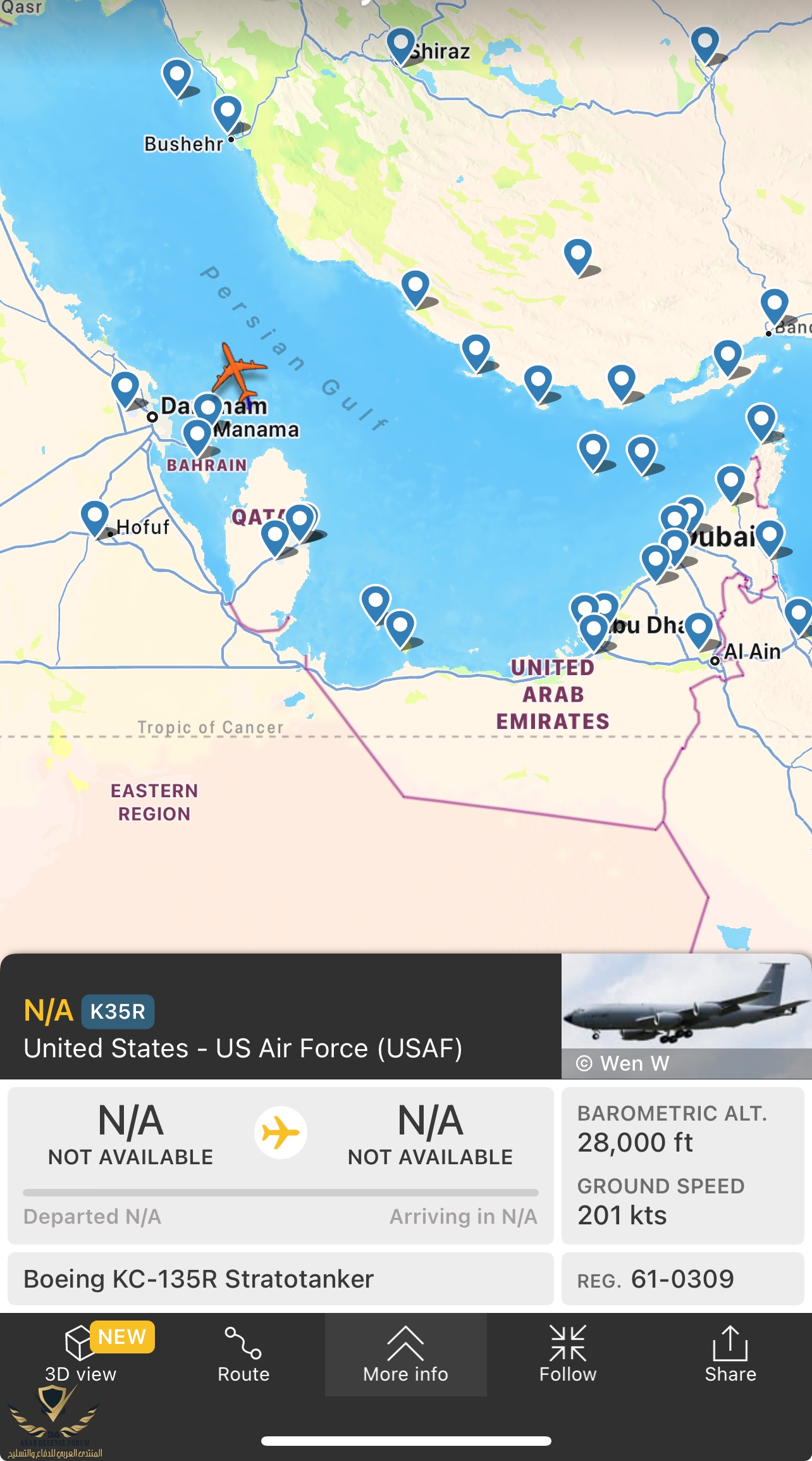Select the airport pin near Bushehr

click(x=227, y=111)
